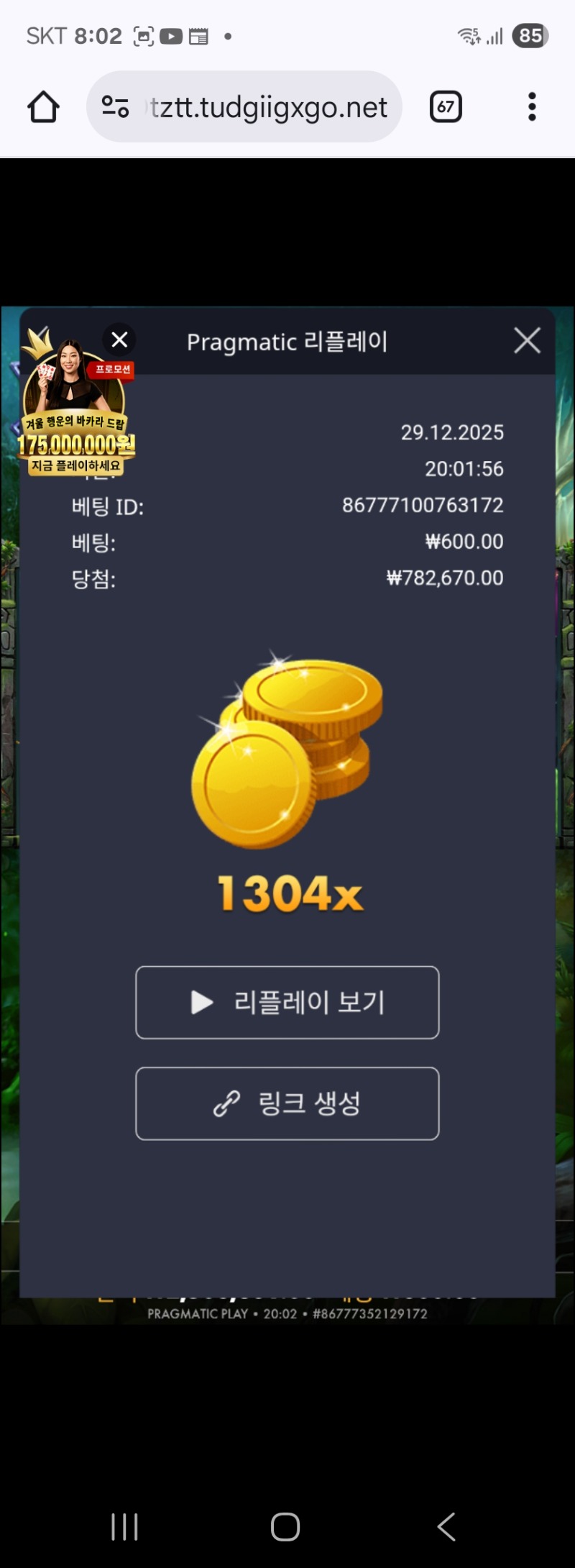Tap the address bar URL

269,107
